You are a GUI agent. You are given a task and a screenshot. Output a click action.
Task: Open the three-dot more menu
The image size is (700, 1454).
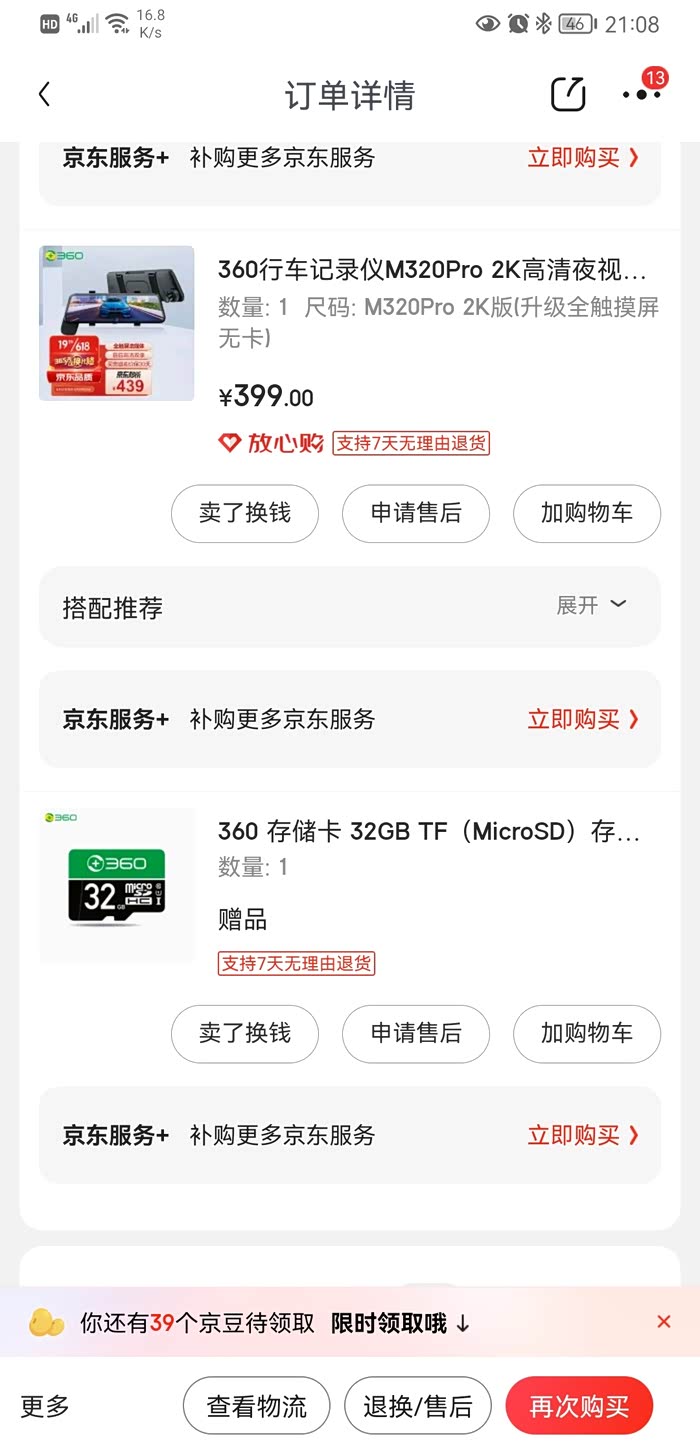tap(641, 95)
